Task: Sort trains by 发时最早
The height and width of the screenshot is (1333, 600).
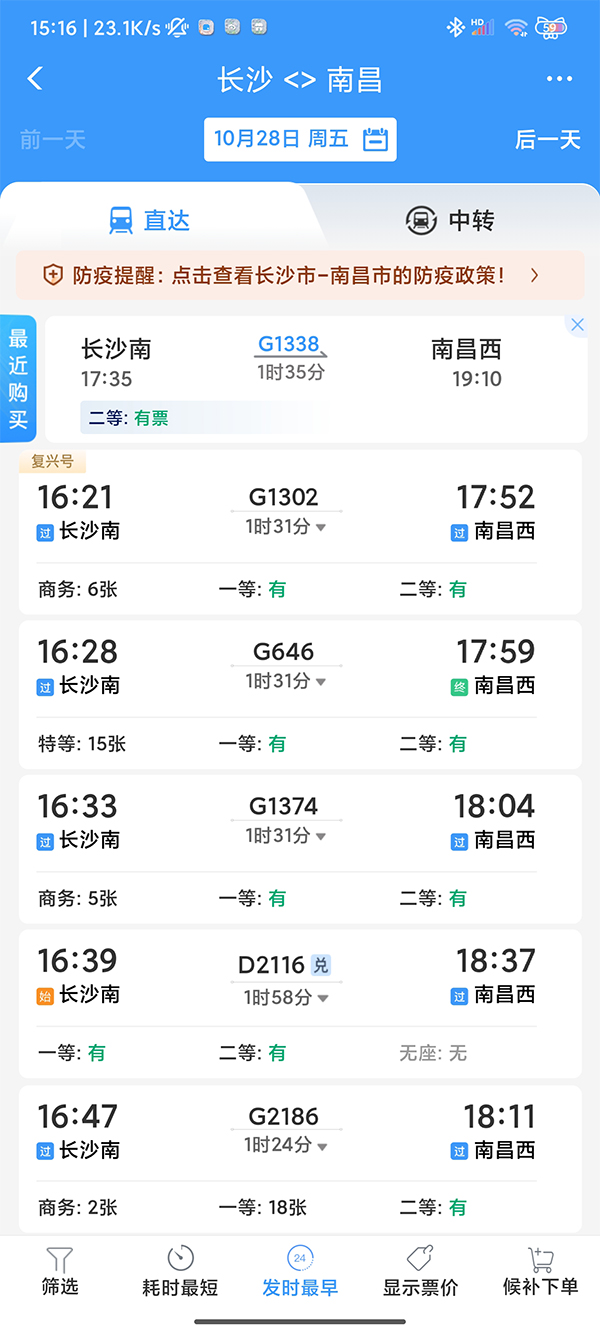Action: pos(300,1271)
